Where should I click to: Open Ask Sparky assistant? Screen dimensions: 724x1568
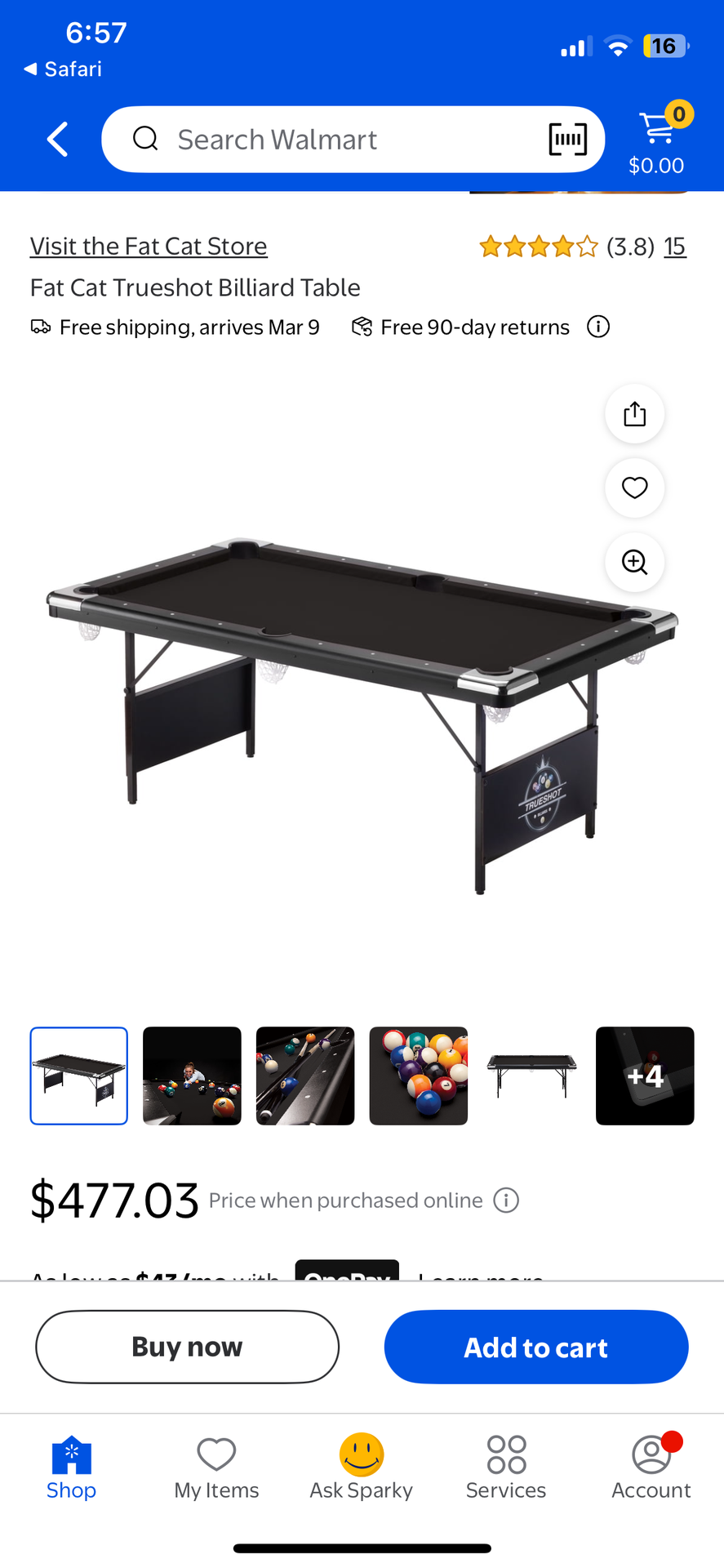(361, 1468)
